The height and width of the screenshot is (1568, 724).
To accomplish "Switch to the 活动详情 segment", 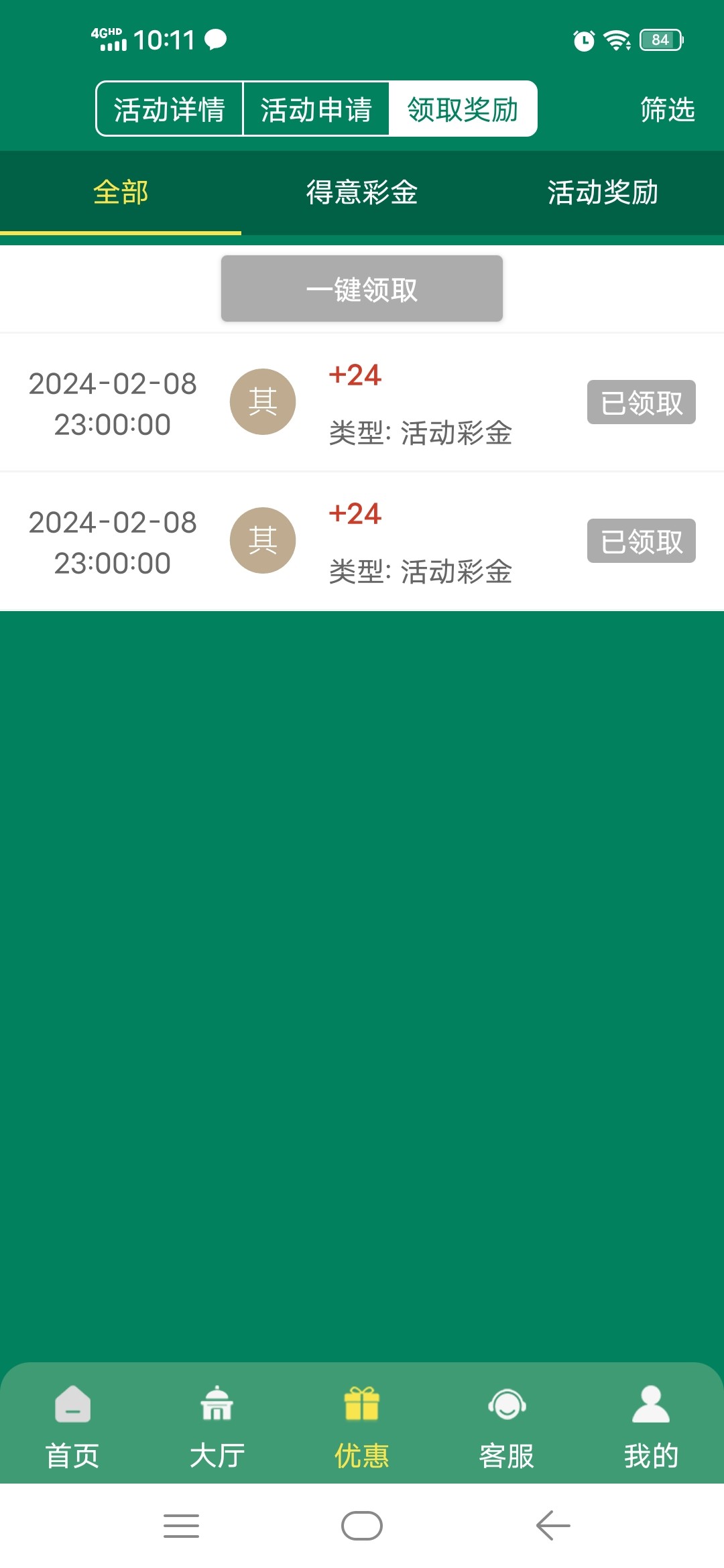I will pos(169,109).
